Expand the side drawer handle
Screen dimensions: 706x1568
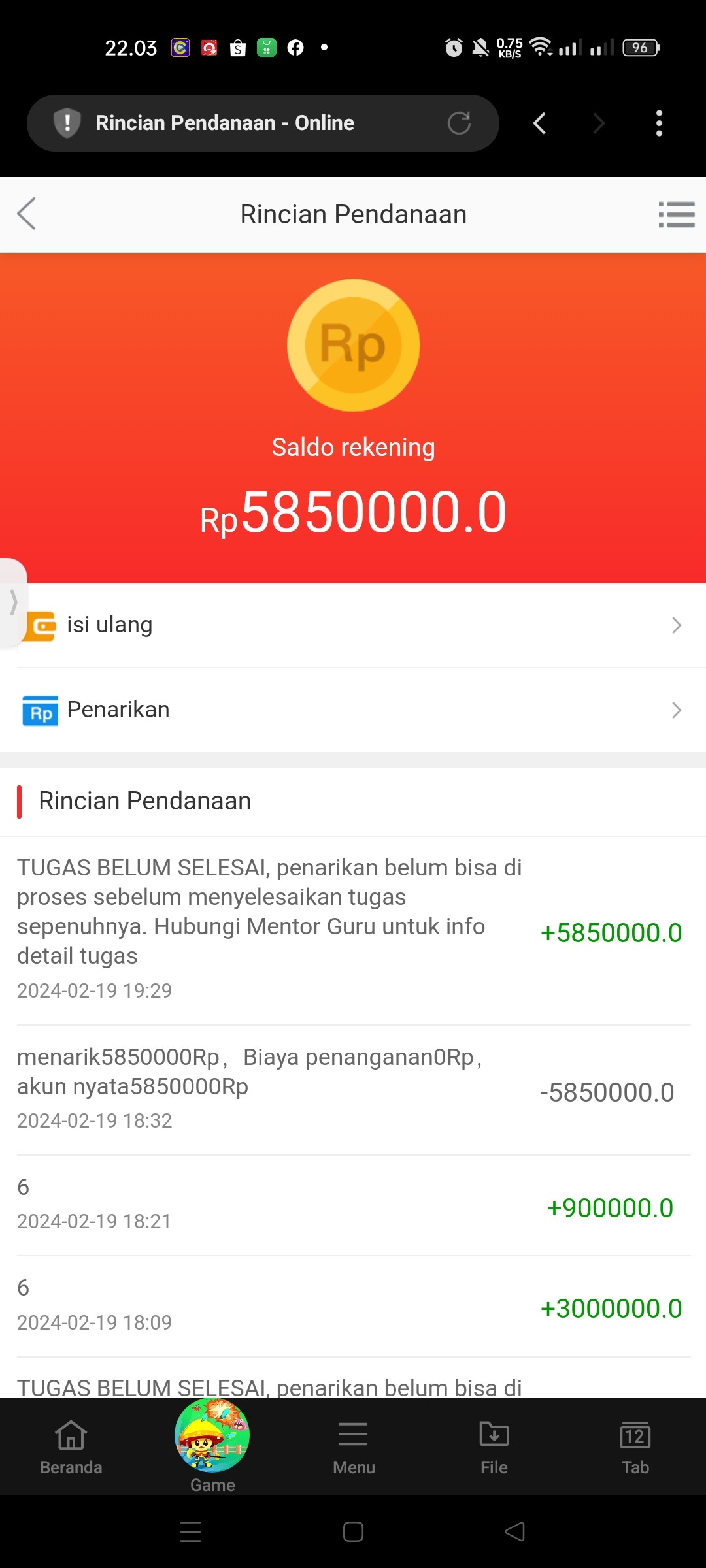tap(13, 602)
